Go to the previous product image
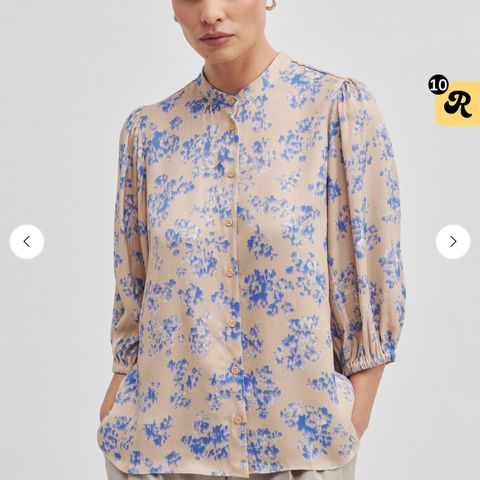The image size is (480, 480). click(x=27, y=242)
